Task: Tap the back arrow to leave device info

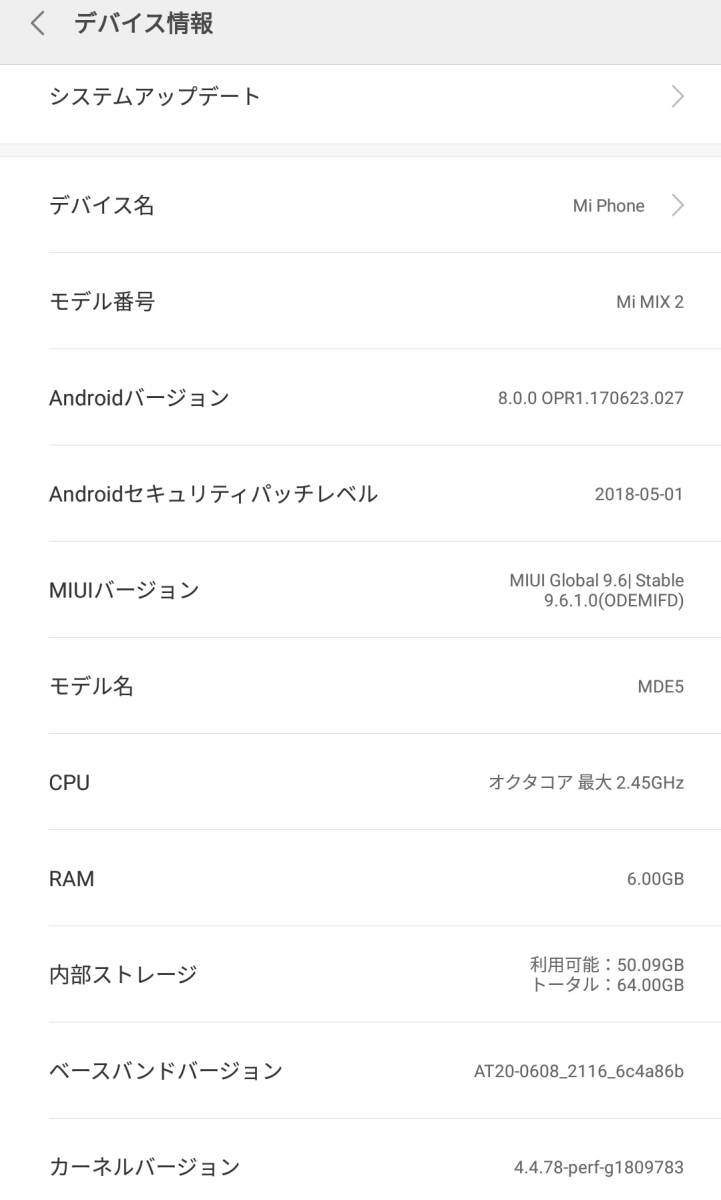Action: (x=36, y=23)
